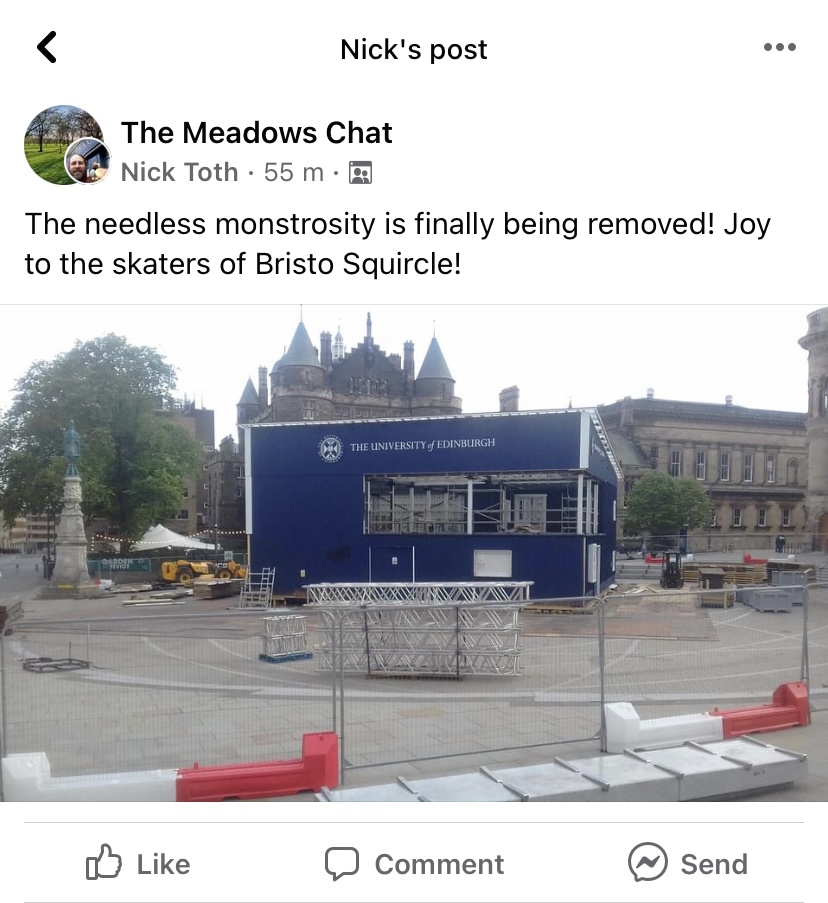The height and width of the screenshot is (903, 828).
Task: Open The Meadows Chat group page
Action: tap(256, 133)
